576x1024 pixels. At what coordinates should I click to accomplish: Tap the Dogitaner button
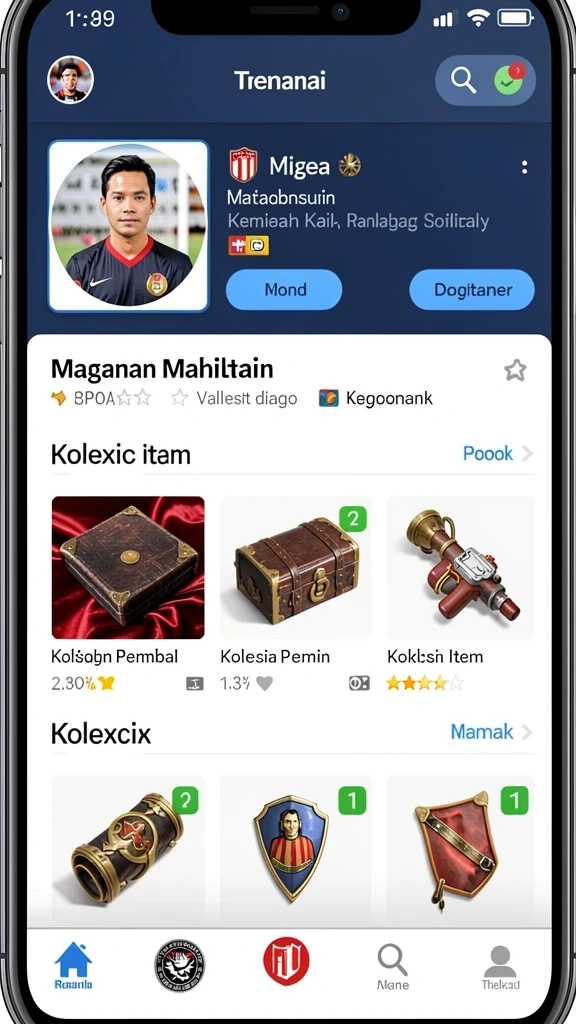click(x=472, y=289)
